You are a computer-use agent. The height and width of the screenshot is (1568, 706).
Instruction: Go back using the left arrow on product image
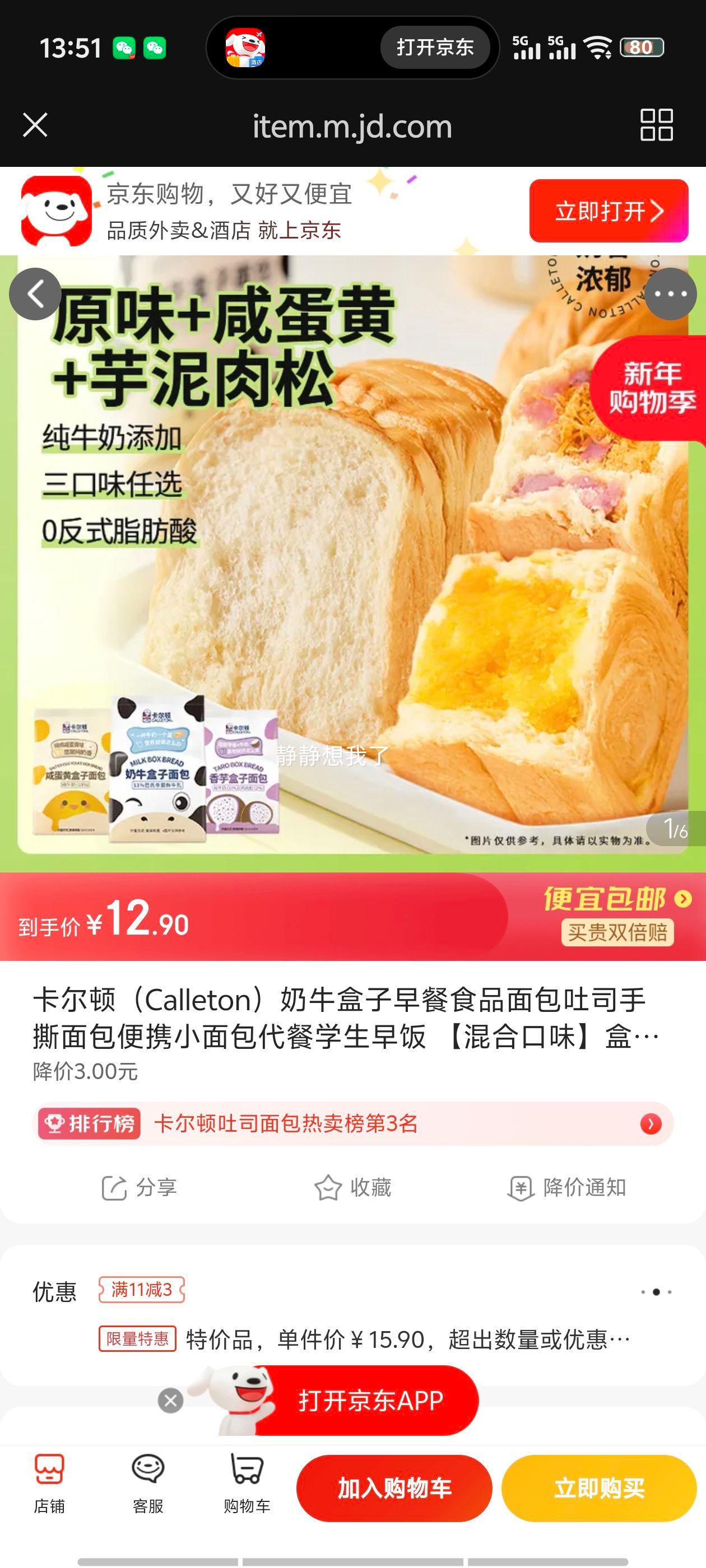36,294
